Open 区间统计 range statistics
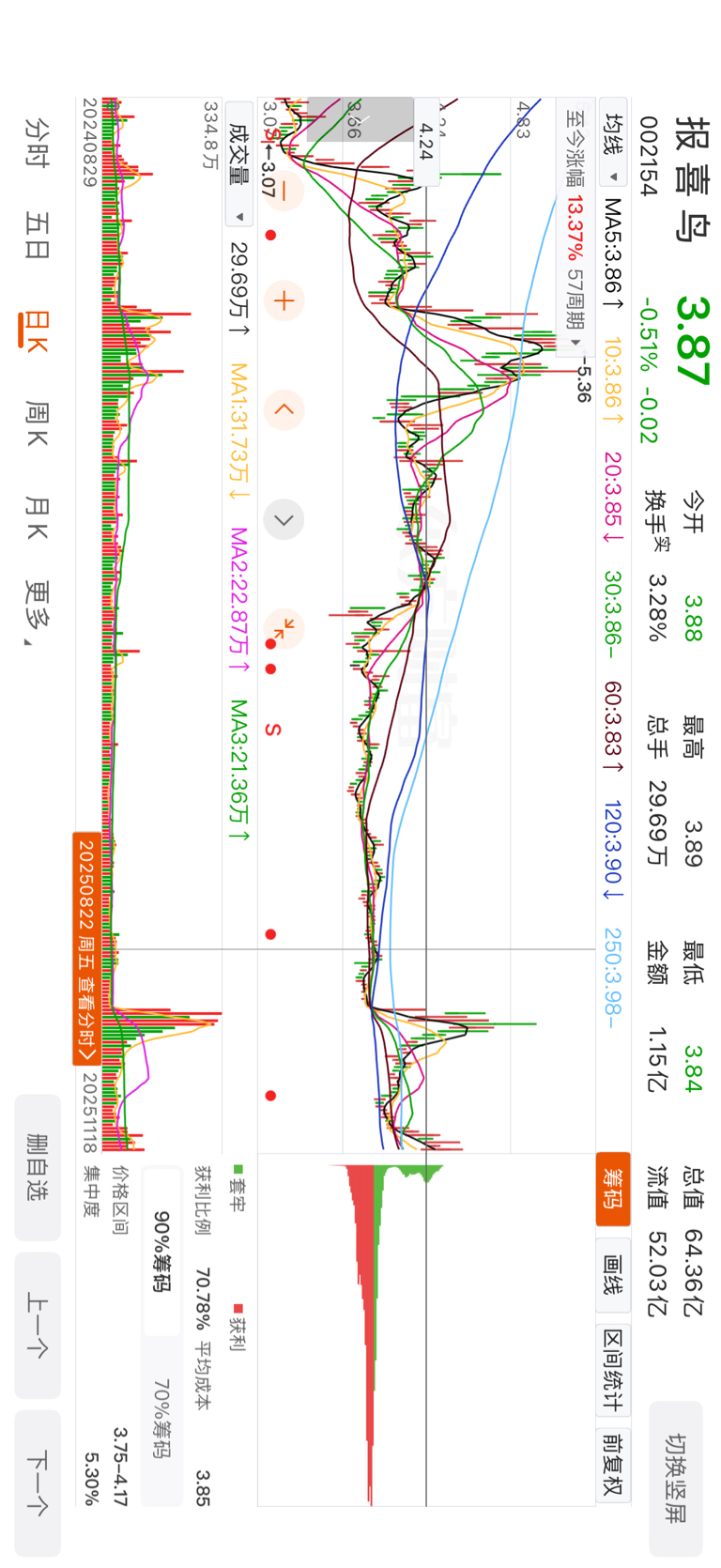 point(613,1370)
